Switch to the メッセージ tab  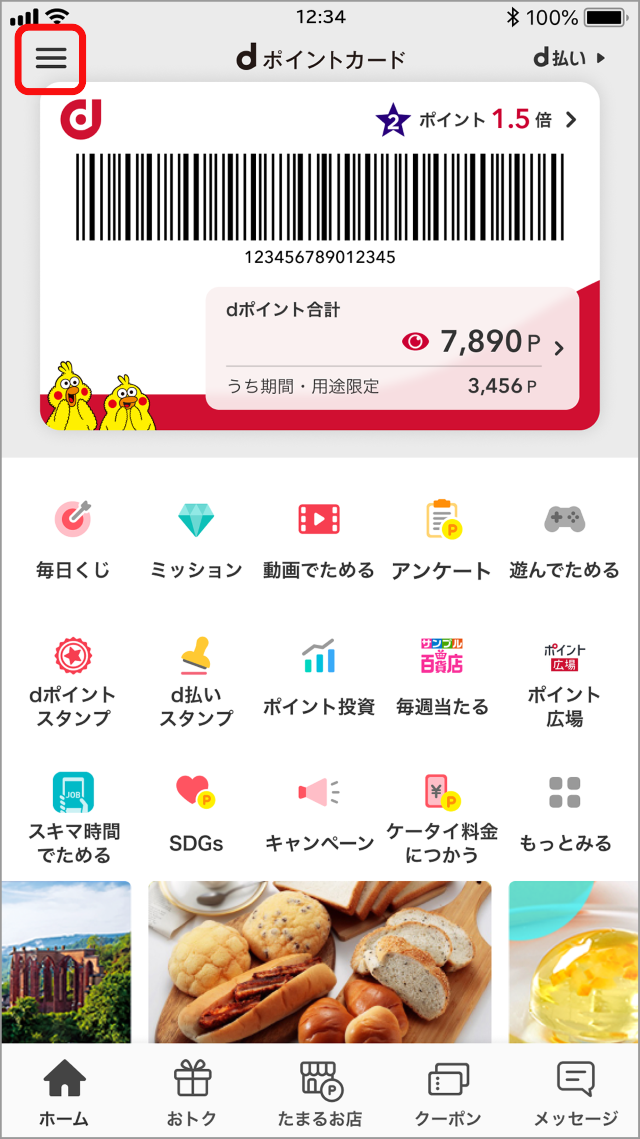(575, 1094)
